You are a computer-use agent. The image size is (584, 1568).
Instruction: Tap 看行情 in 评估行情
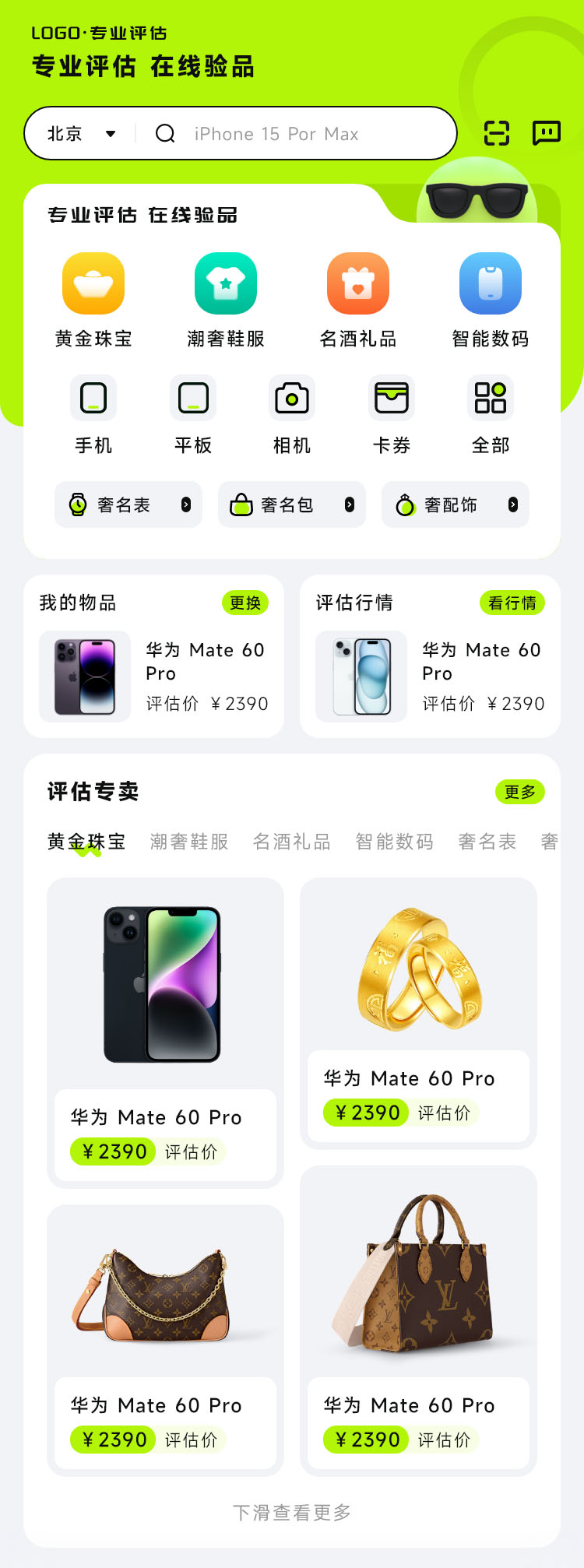tap(512, 603)
